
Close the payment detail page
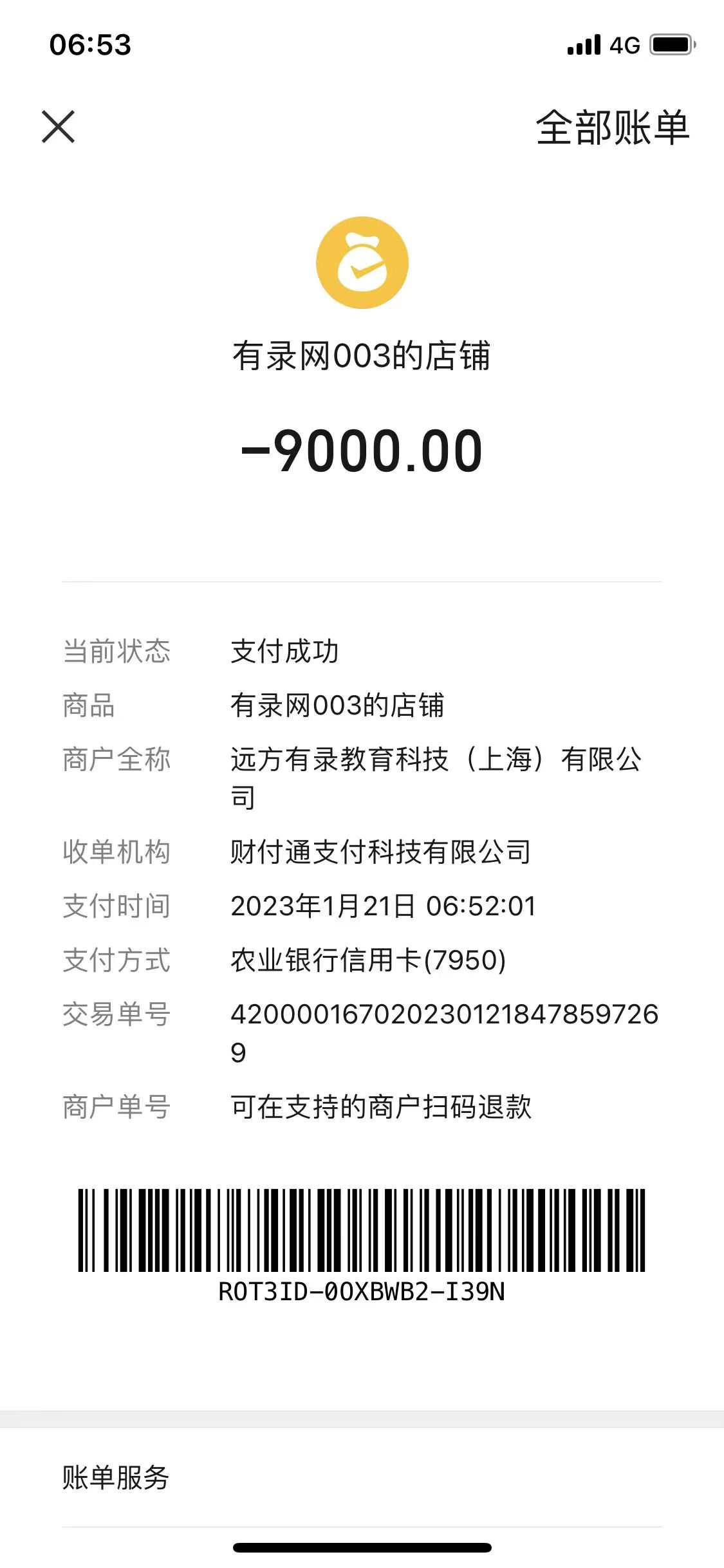pyautogui.click(x=59, y=126)
